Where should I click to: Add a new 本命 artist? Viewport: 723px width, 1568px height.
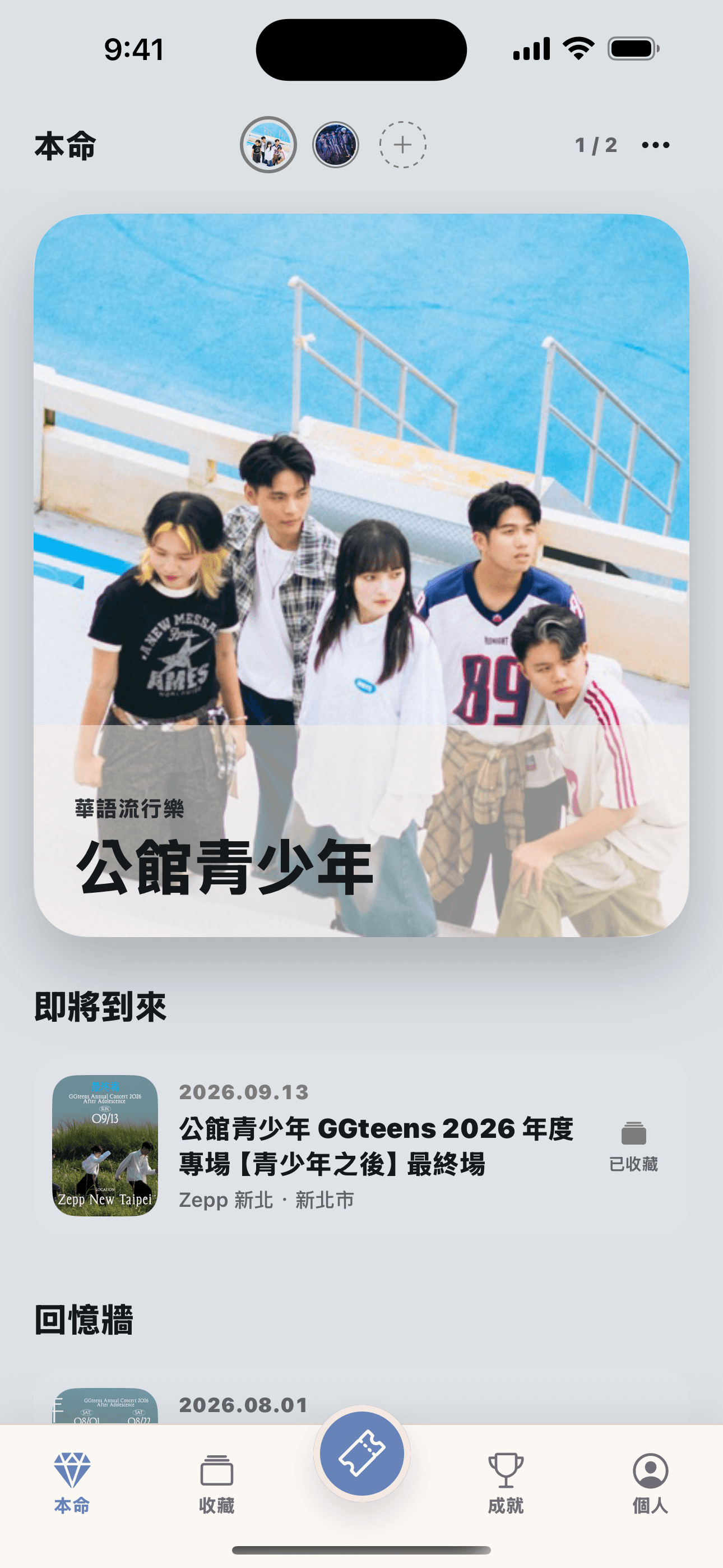coord(402,145)
